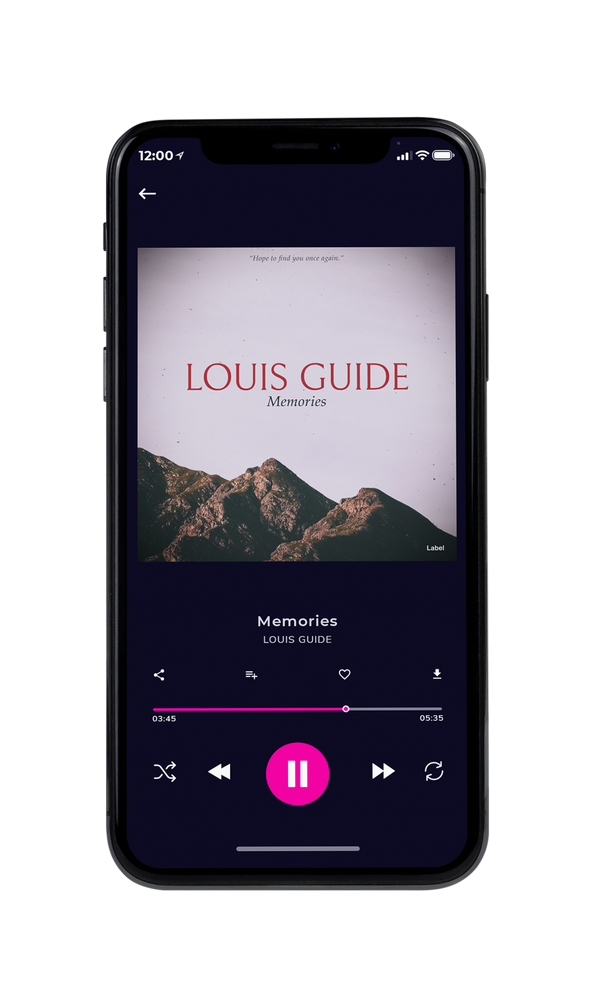The image size is (600, 1000).
Task: Open the Louis Guide album artwork
Action: 297,404
